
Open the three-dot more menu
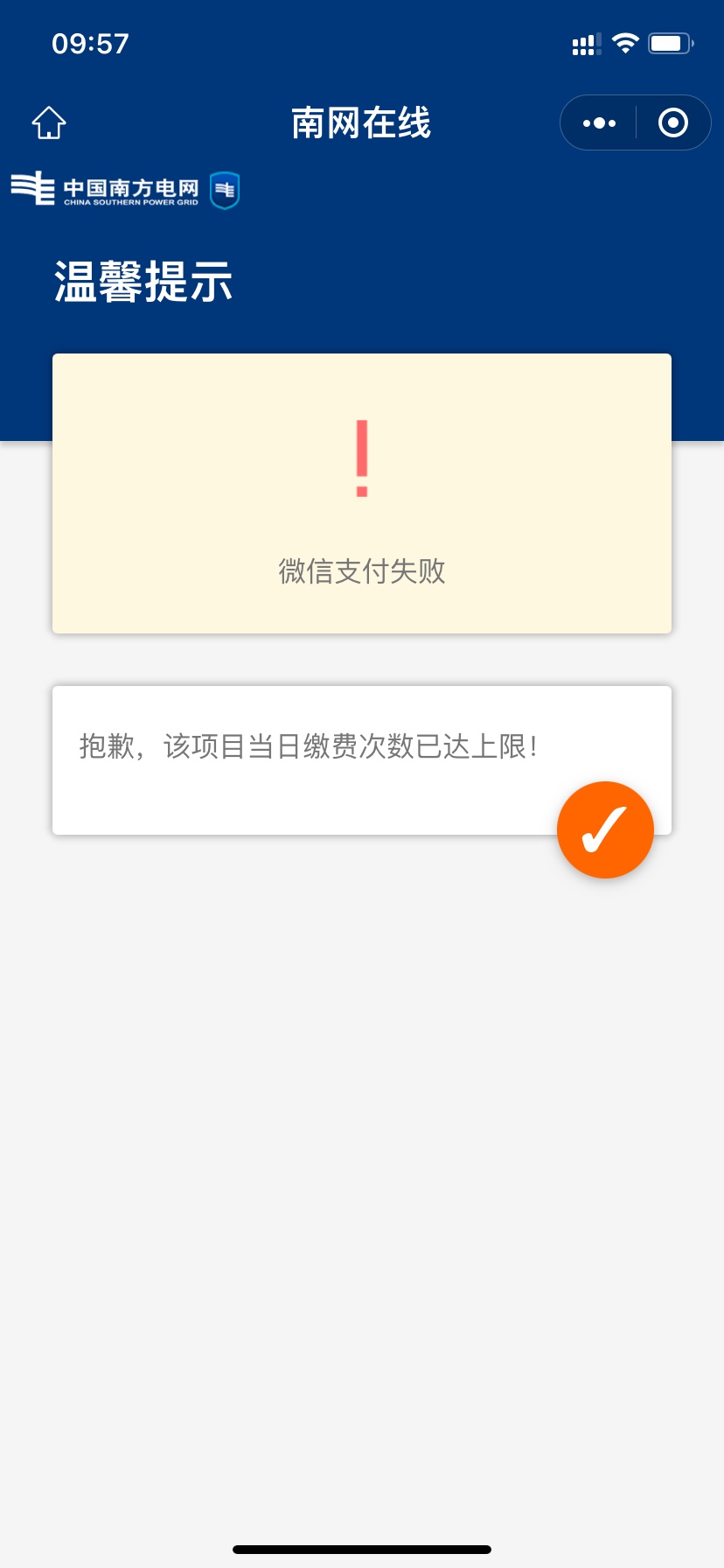(599, 122)
